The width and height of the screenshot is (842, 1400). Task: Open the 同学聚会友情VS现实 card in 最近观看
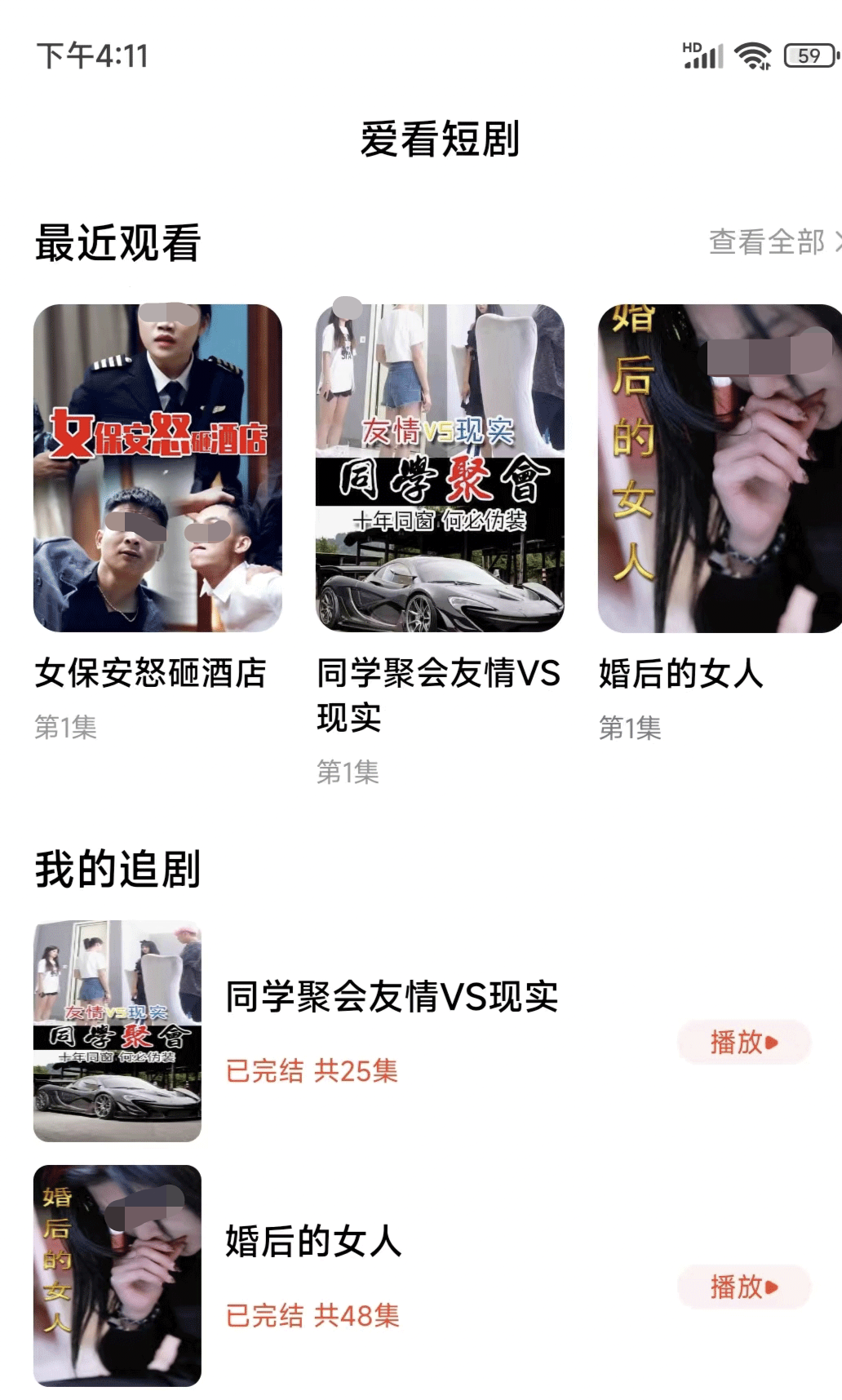pos(440,468)
